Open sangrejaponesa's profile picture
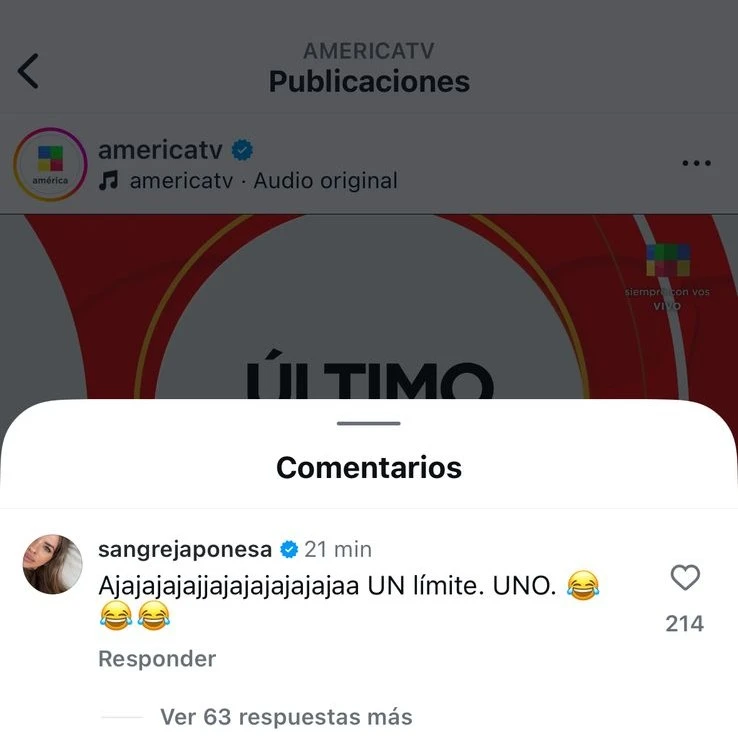The image size is (738, 750). coord(52,565)
